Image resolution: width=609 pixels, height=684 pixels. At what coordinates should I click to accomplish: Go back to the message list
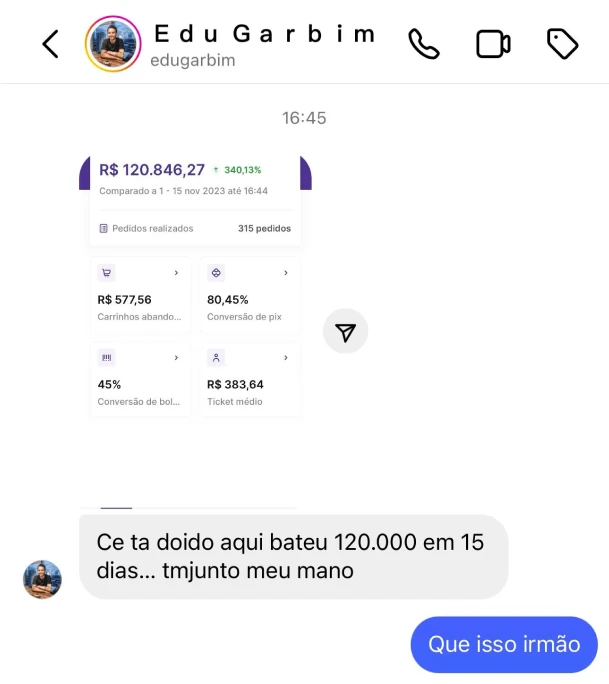tap(51, 44)
